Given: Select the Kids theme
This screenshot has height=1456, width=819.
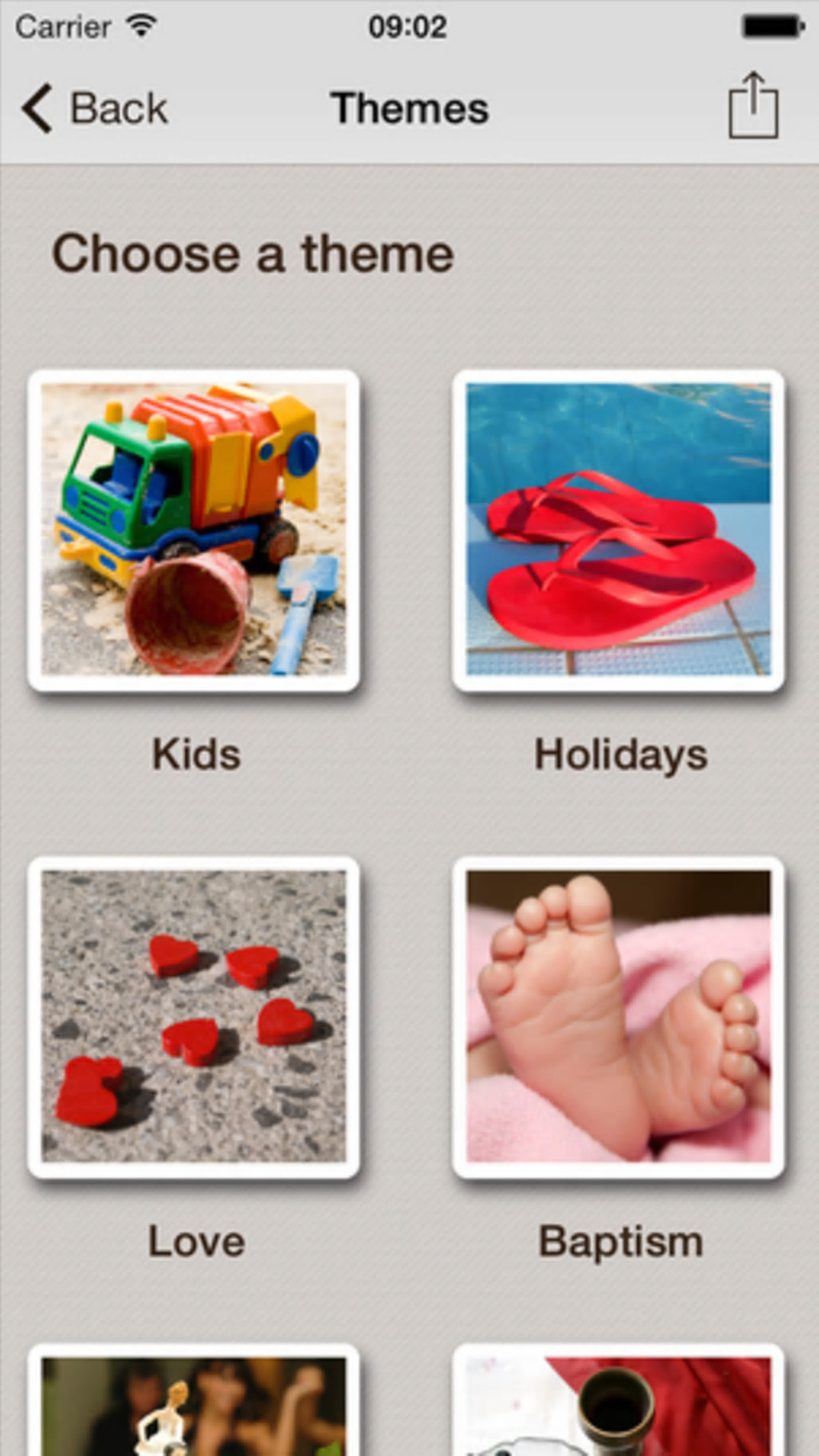Looking at the screenshot, I should [194, 530].
